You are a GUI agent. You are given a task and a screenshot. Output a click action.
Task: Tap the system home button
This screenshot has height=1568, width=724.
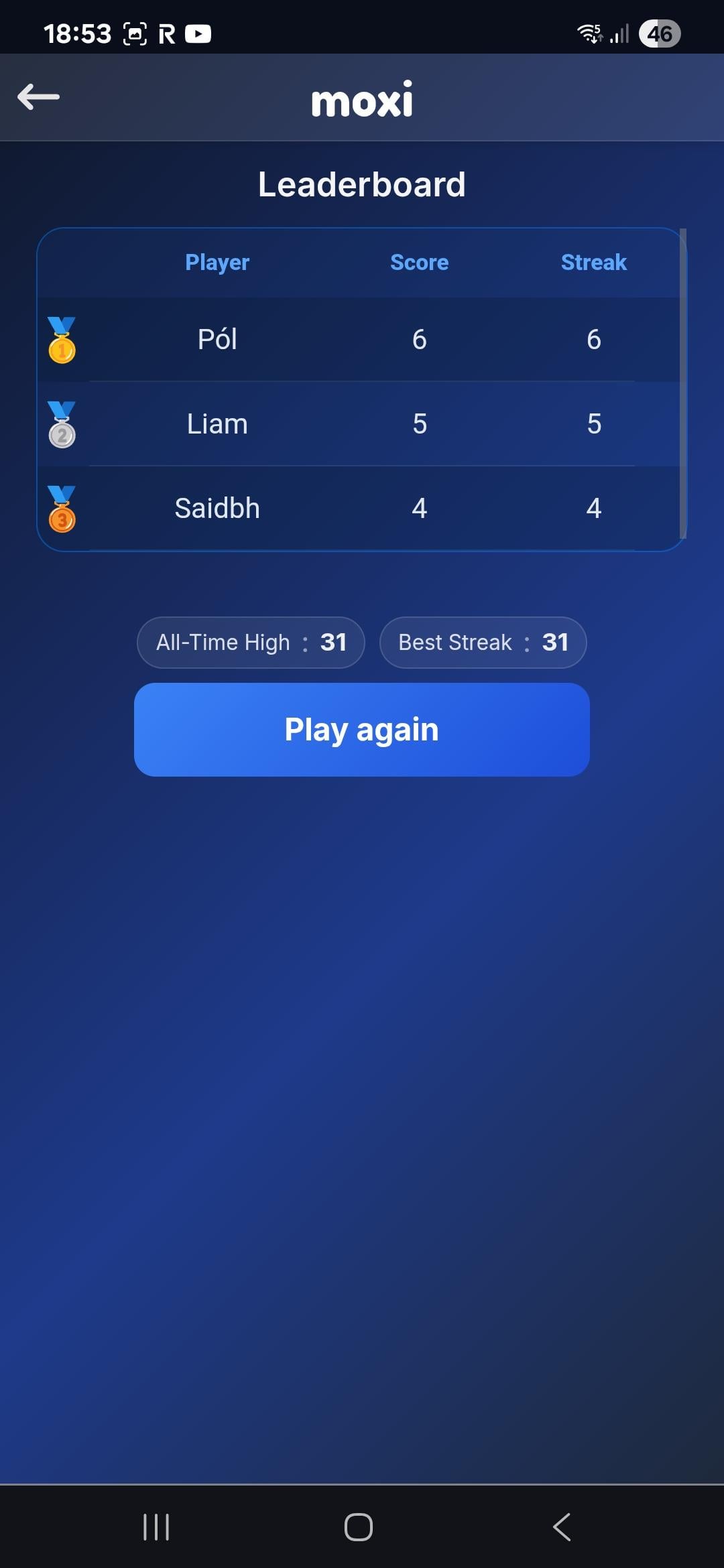click(x=359, y=1527)
